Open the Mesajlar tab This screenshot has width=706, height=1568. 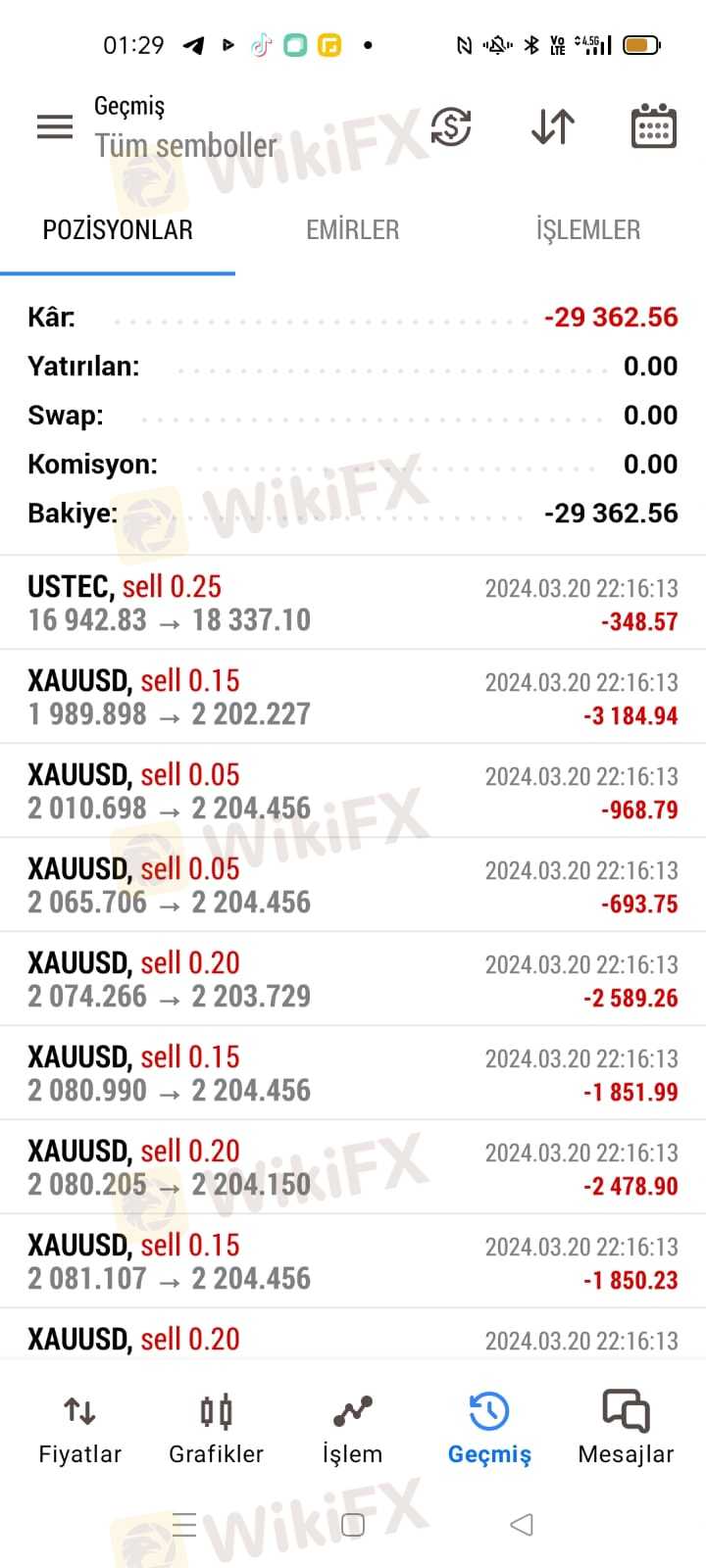click(627, 1429)
